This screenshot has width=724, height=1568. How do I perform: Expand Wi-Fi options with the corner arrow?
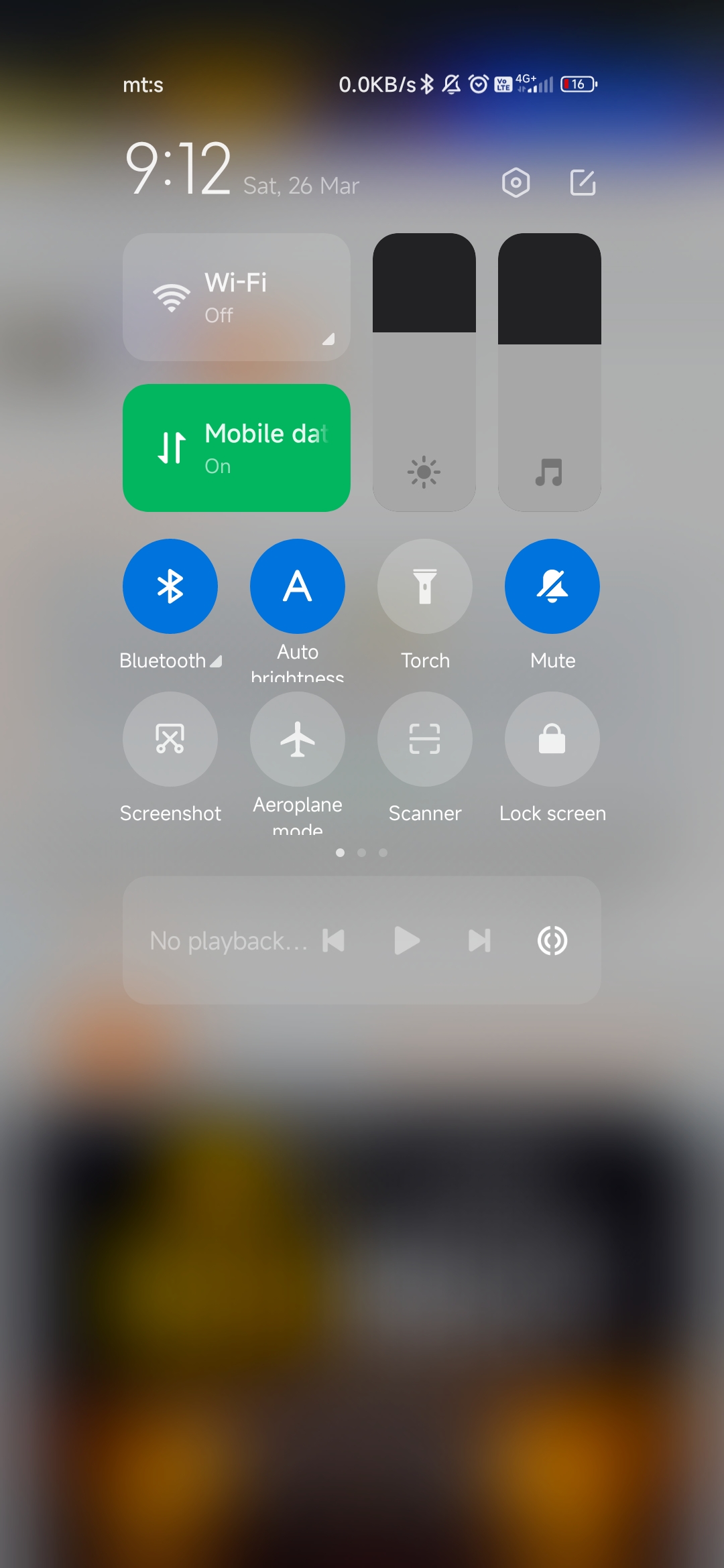pos(328,339)
